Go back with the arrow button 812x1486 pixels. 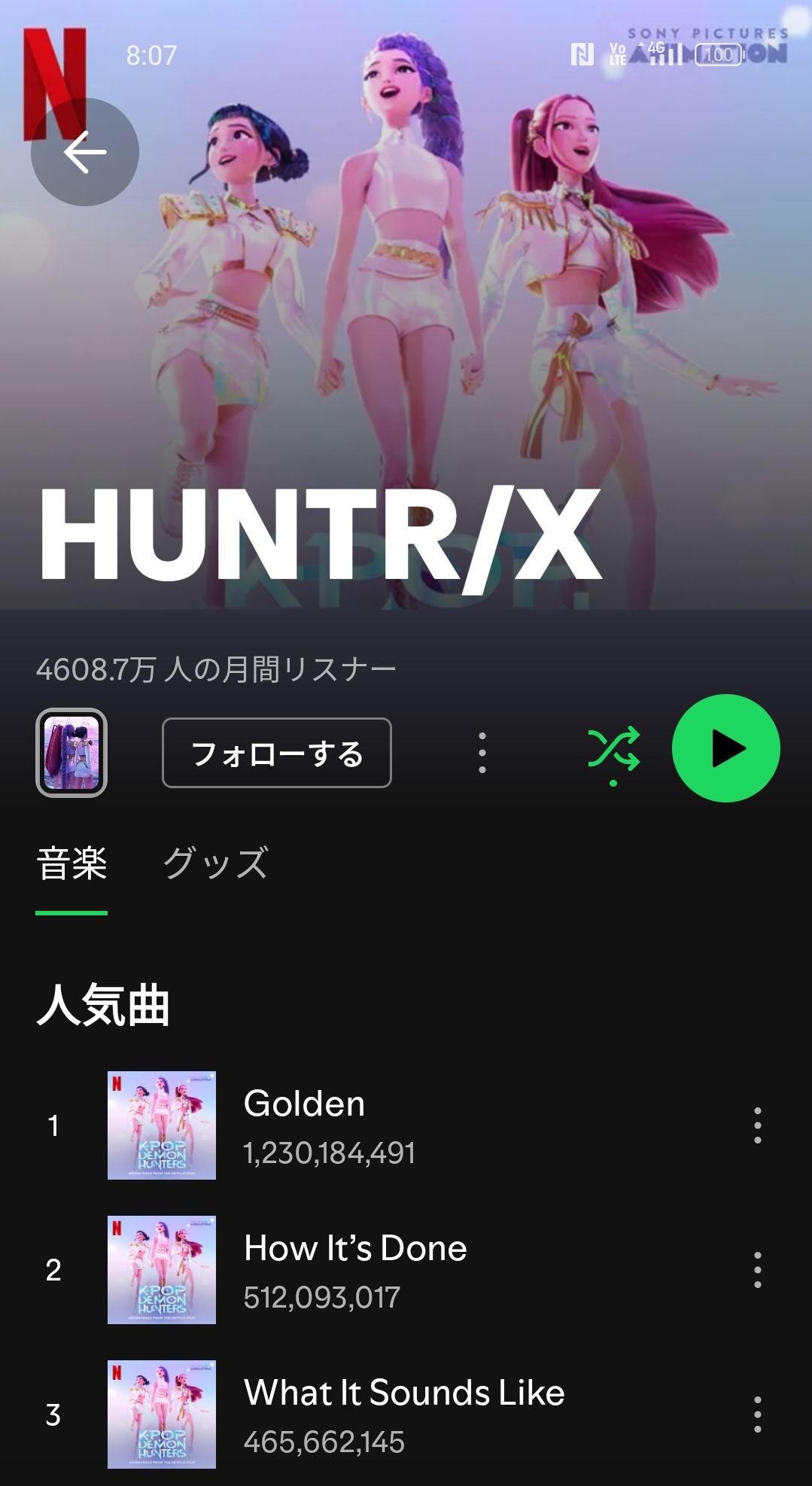pyautogui.click(x=84, y=152)
